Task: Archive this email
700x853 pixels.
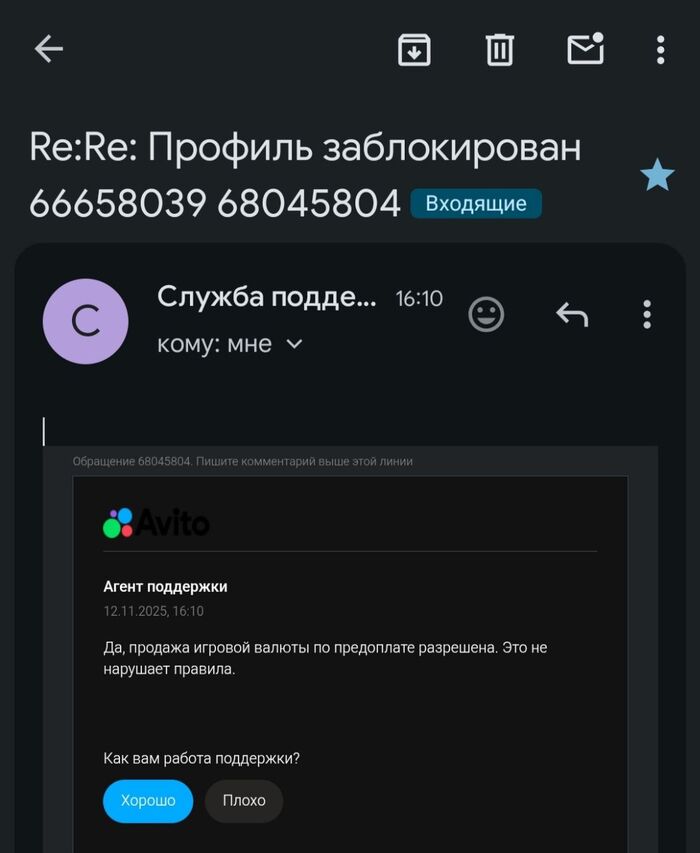Action: [414, 49]
